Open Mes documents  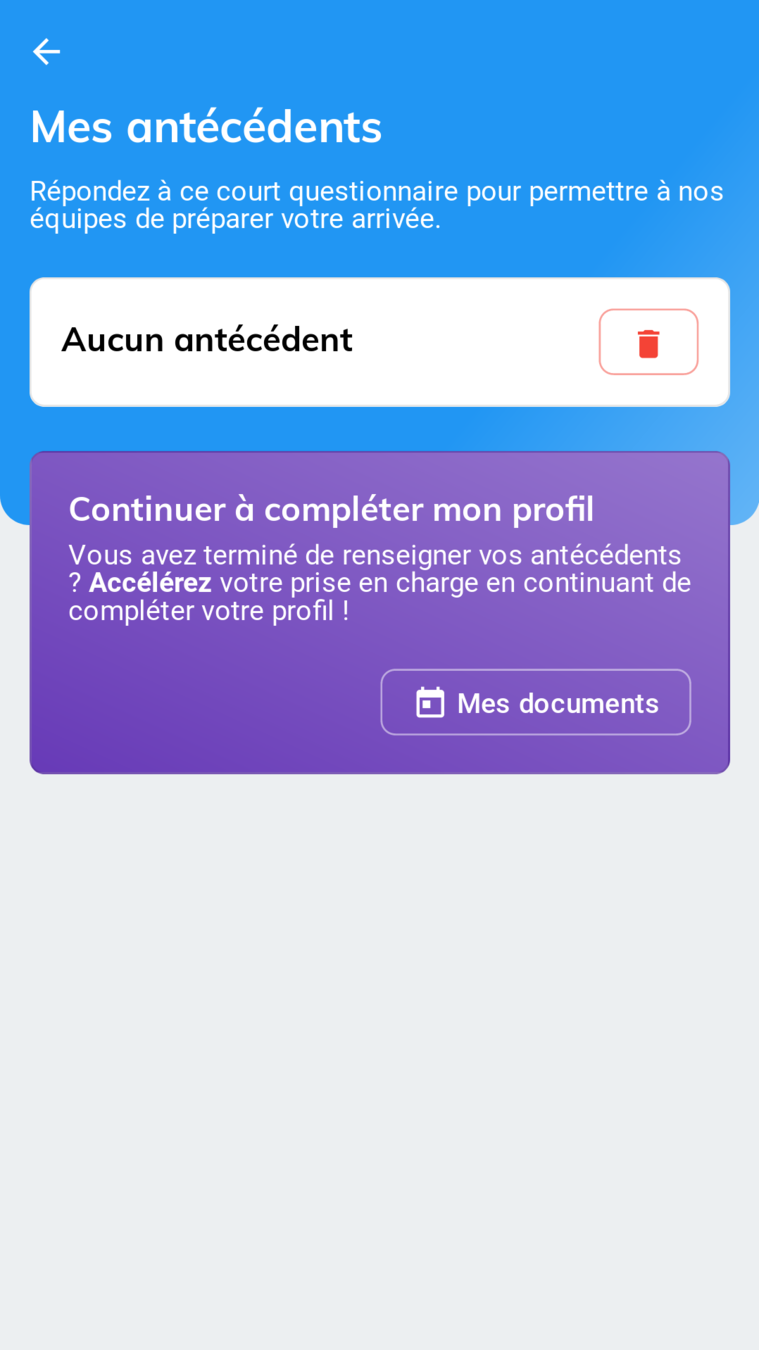[x=535, y=702]
